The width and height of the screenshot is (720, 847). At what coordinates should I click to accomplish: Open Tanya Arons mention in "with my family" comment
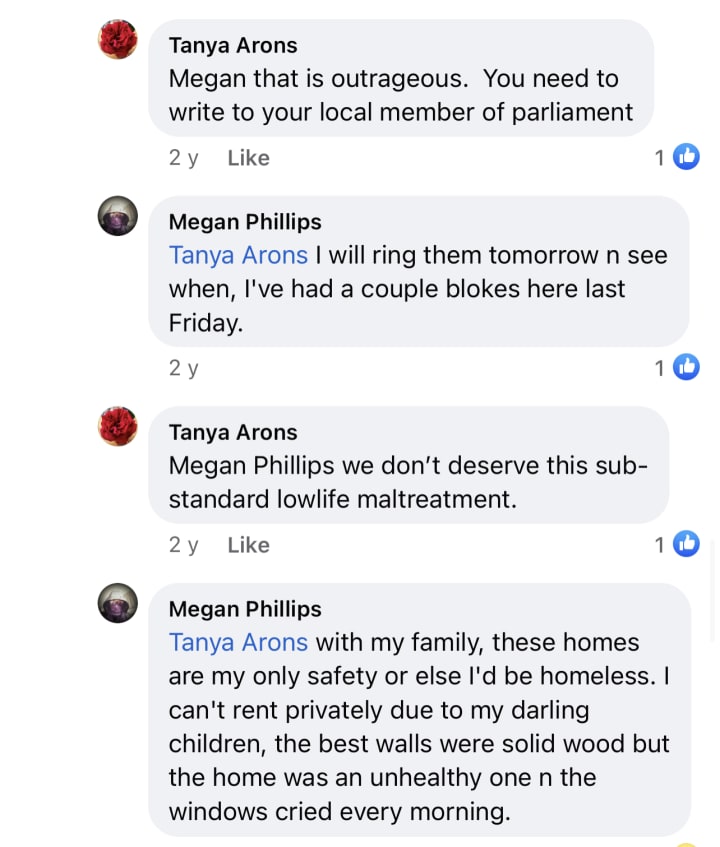pos(238,642)
